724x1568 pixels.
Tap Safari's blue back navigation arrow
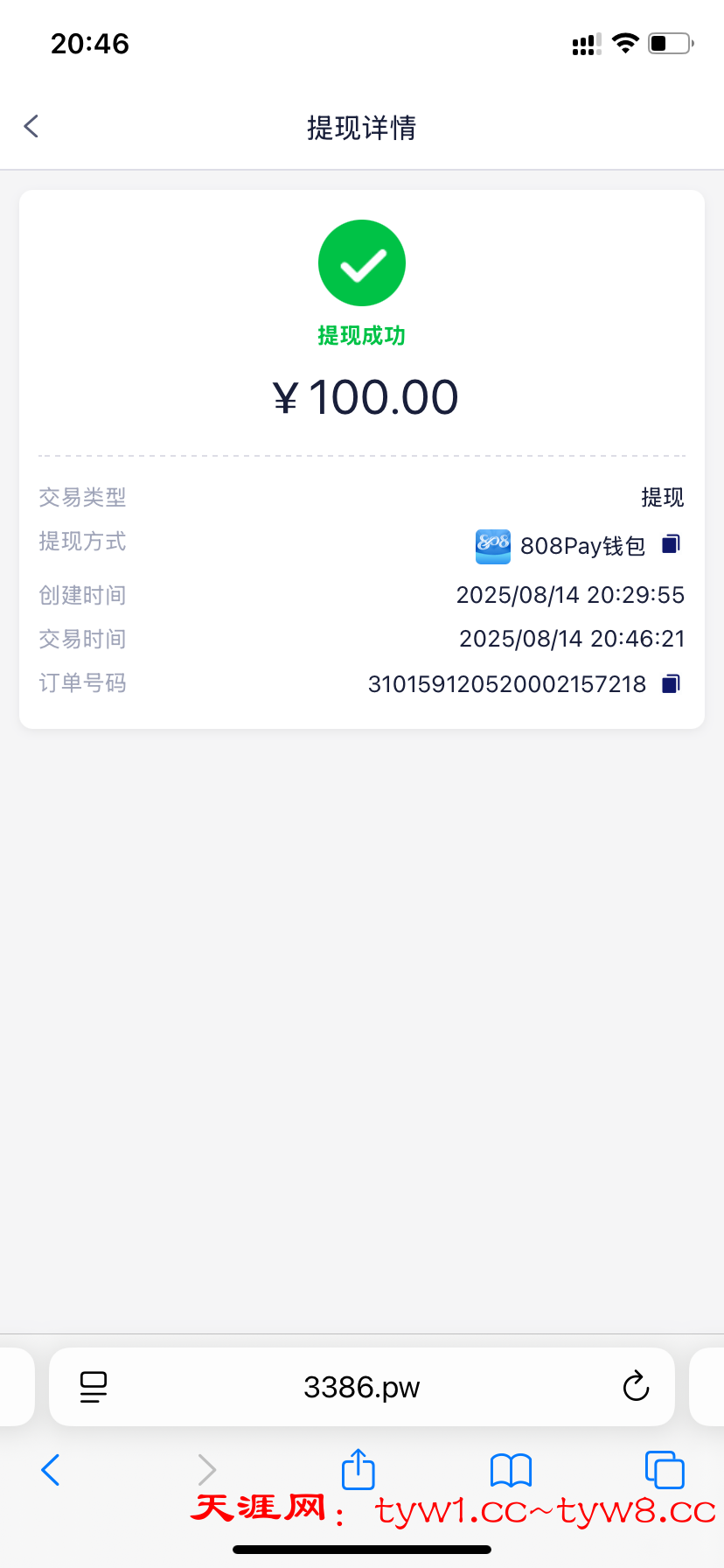pyautogui.click(x=51, y=1471)
